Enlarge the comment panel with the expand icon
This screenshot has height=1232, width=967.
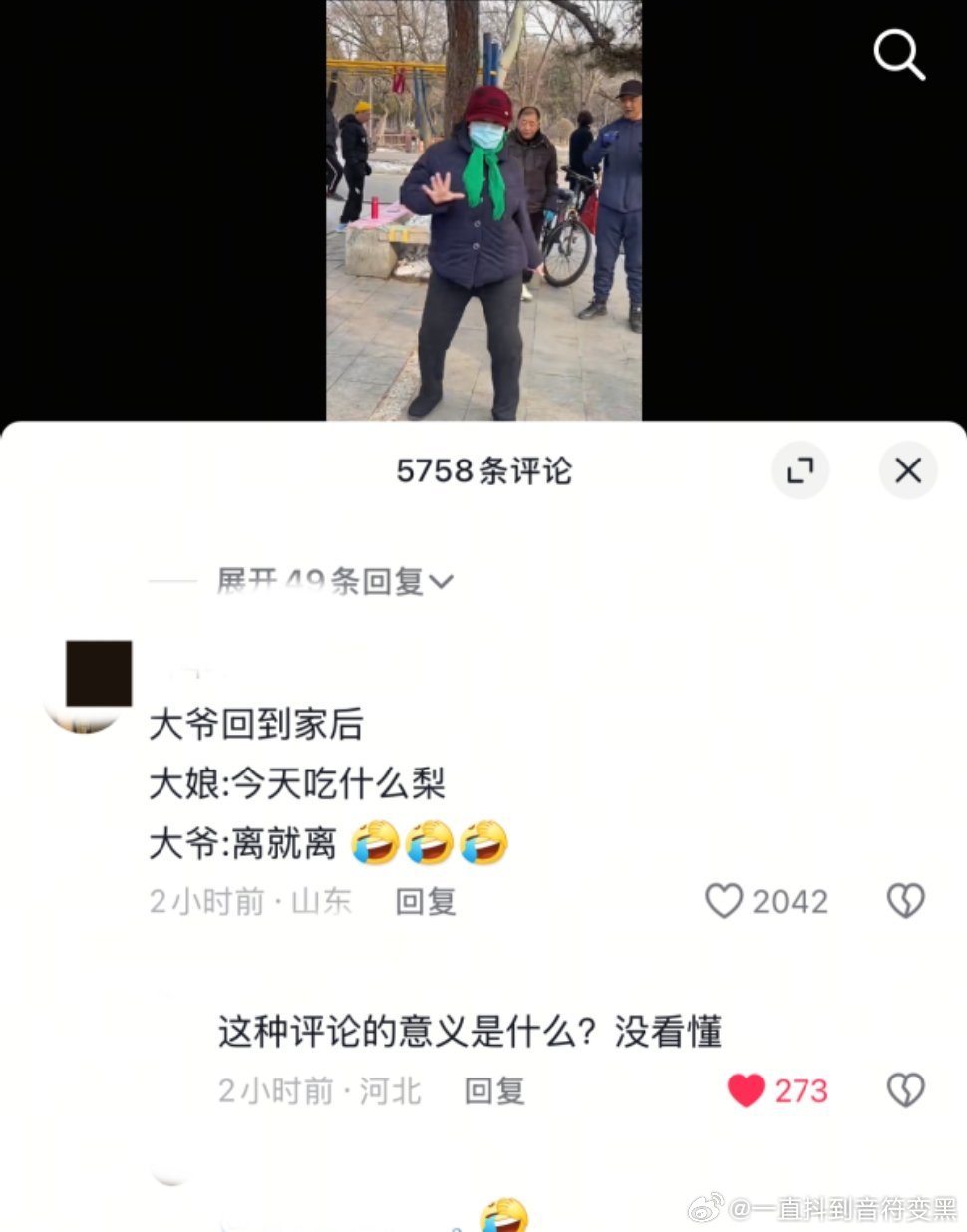click(x=801, y=470)
